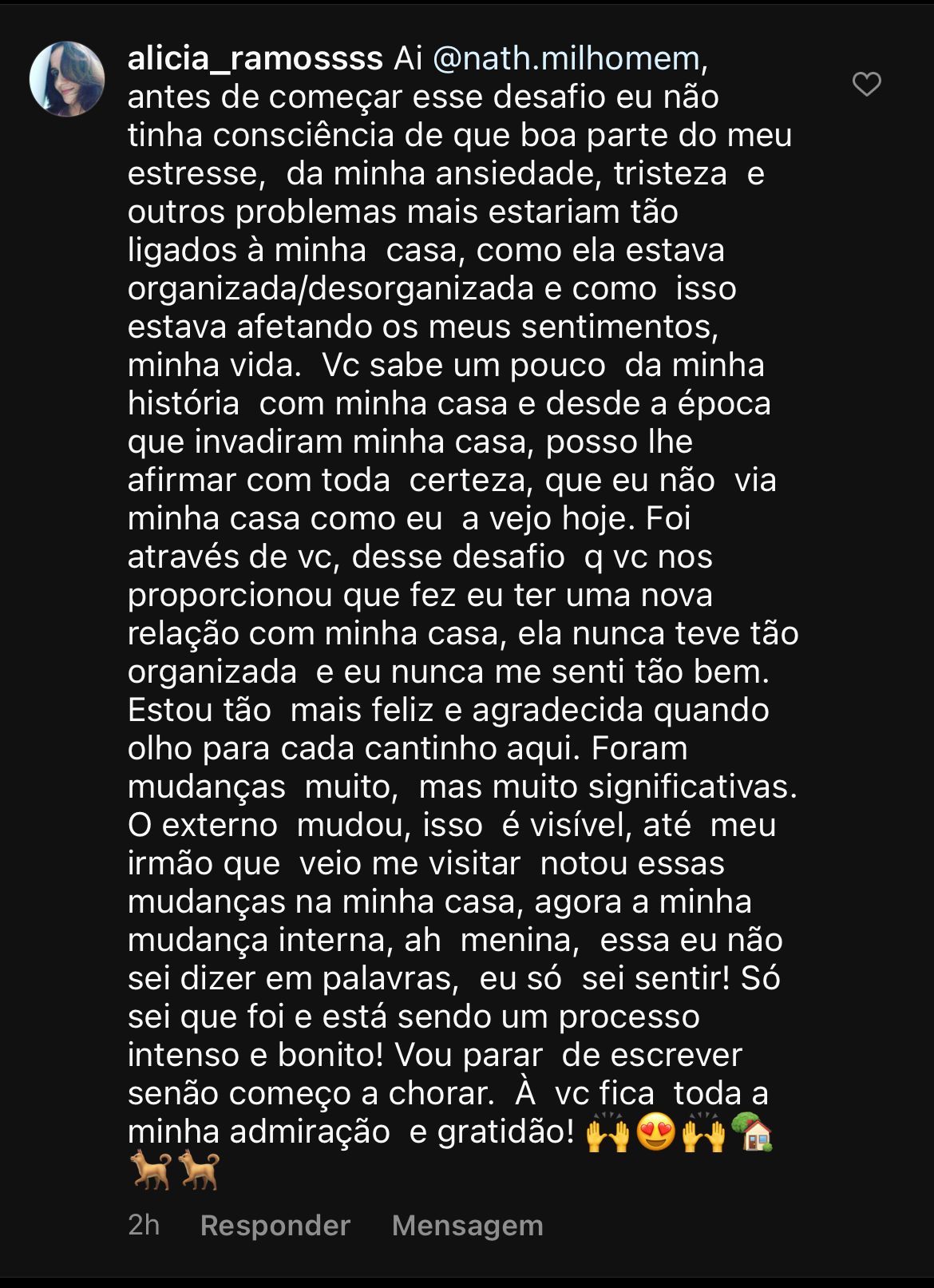The width and height of the screenshot is (934, 1288).
Task: Tap Mensagem to message the commenter
Action: (467, 1225)
